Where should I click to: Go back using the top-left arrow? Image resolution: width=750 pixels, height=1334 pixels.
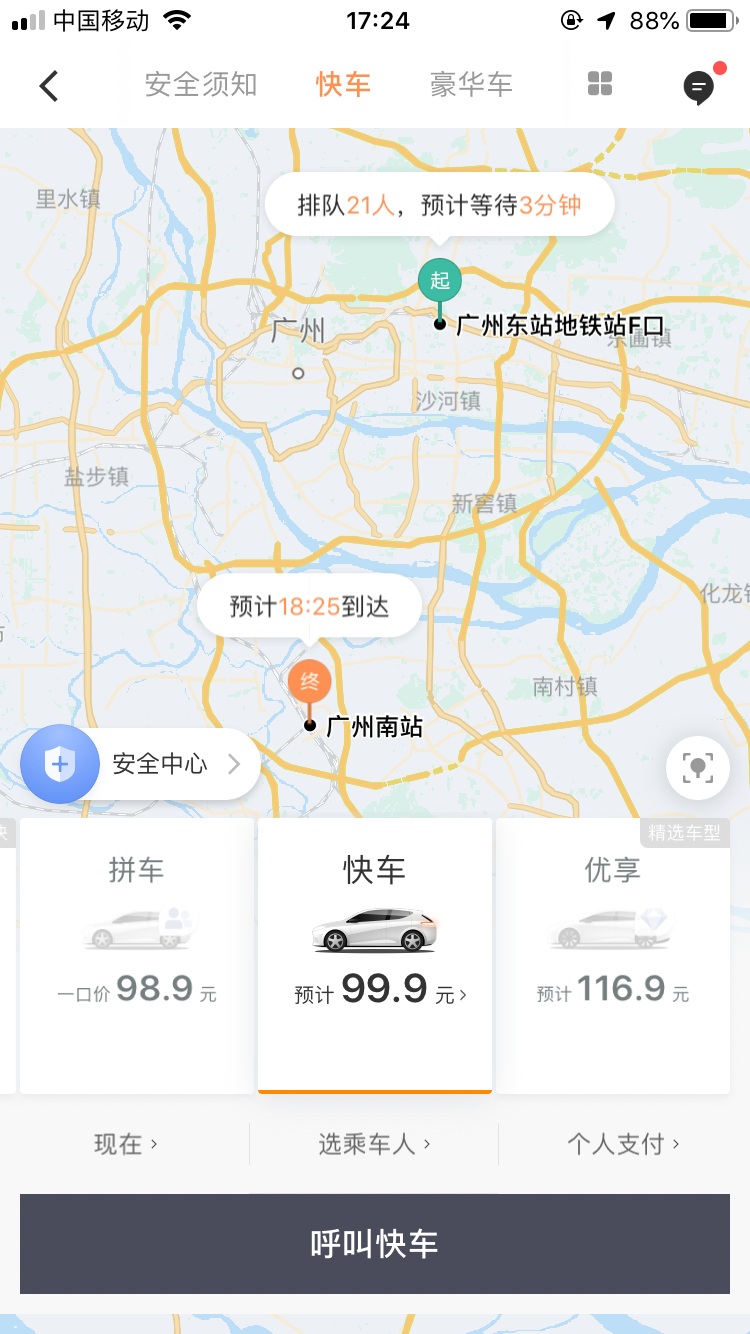click(x=49, y=86)
